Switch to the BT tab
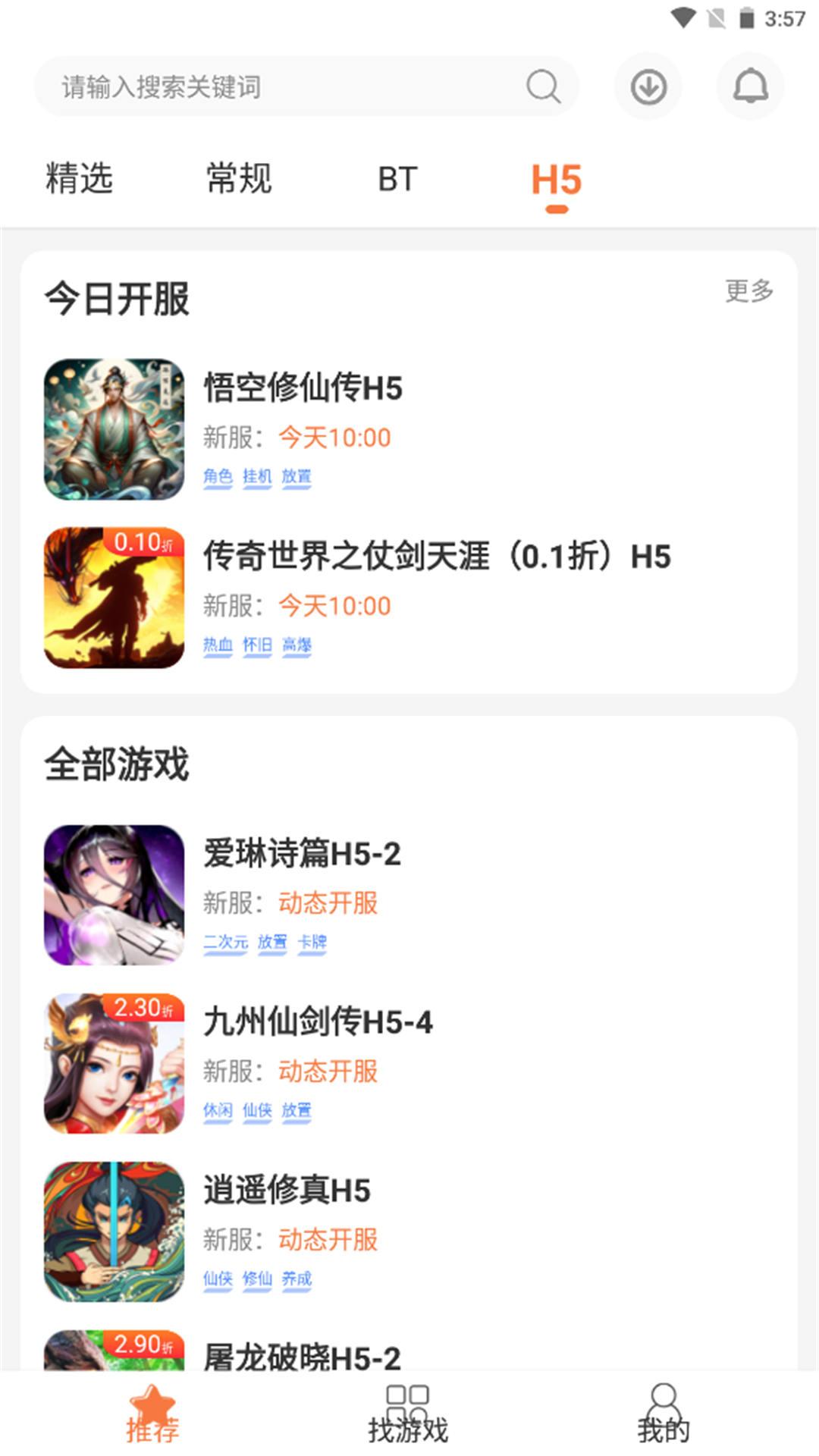This screenshot has width=819, height=1456. [x=396, y=179]
